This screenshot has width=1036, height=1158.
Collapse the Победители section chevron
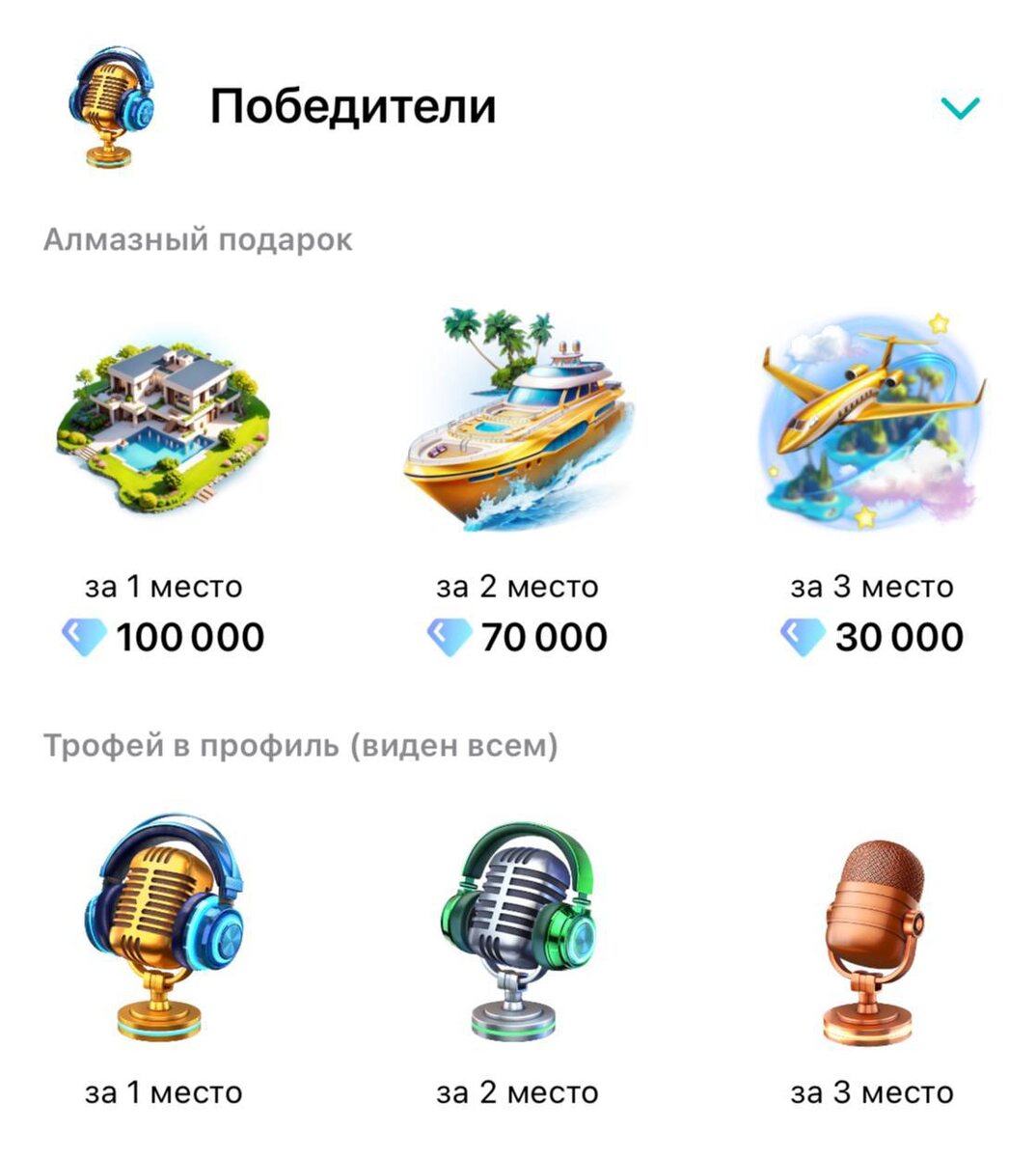click(x=960, y=107)
